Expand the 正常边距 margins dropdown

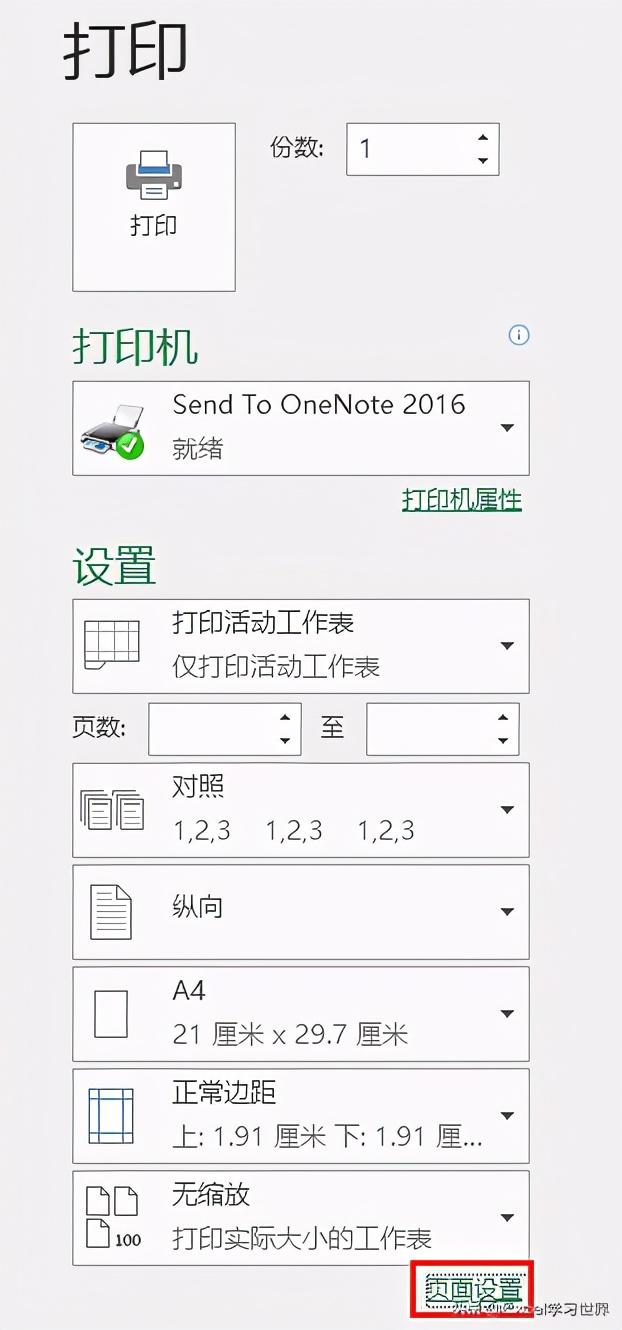(x=301, y=1116)
